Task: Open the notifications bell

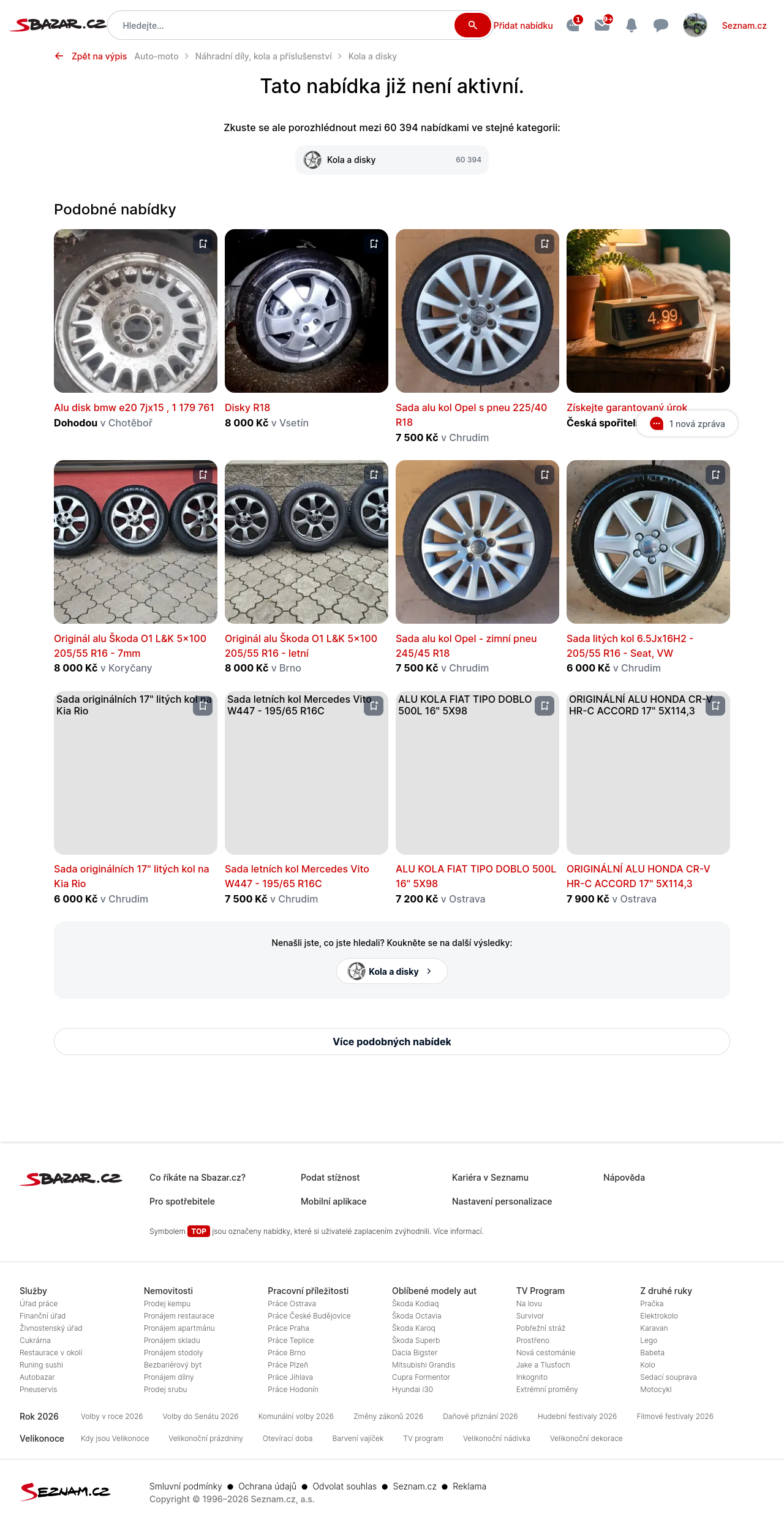Action: click(x=631, y=25)
